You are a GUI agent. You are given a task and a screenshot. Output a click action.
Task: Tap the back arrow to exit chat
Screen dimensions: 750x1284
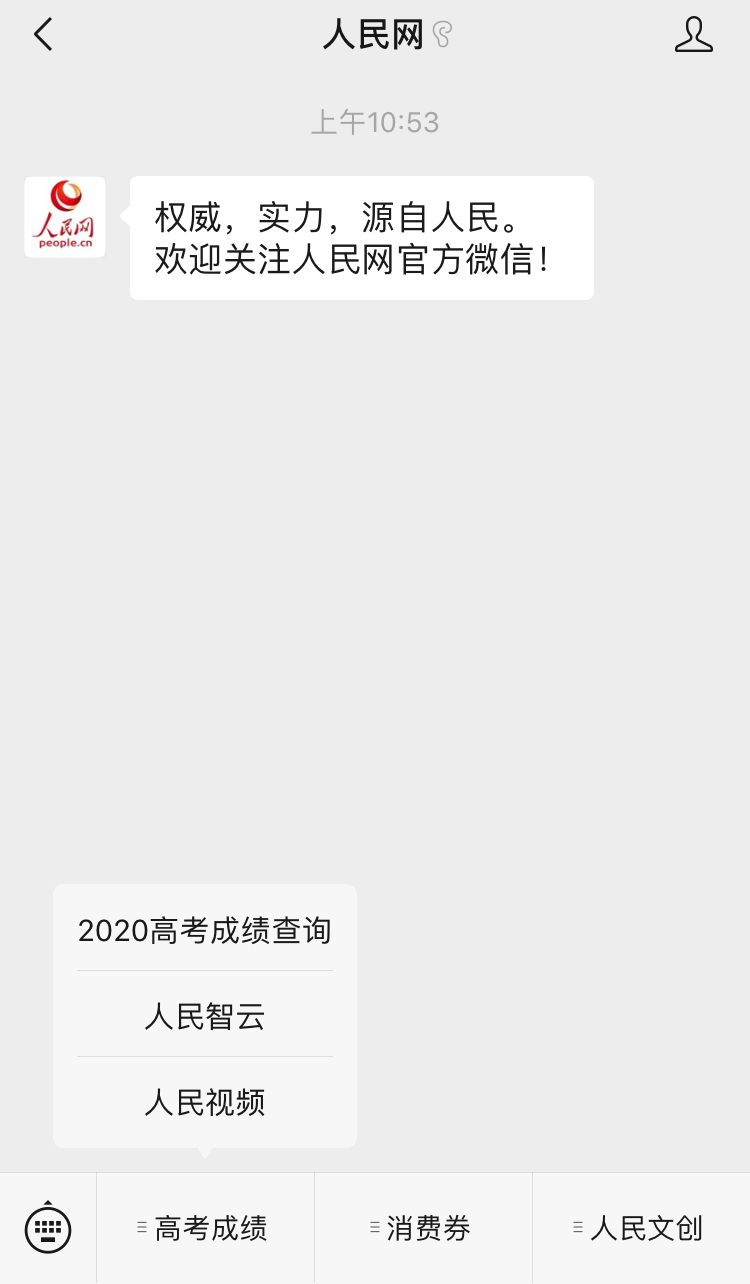(42, 33)
